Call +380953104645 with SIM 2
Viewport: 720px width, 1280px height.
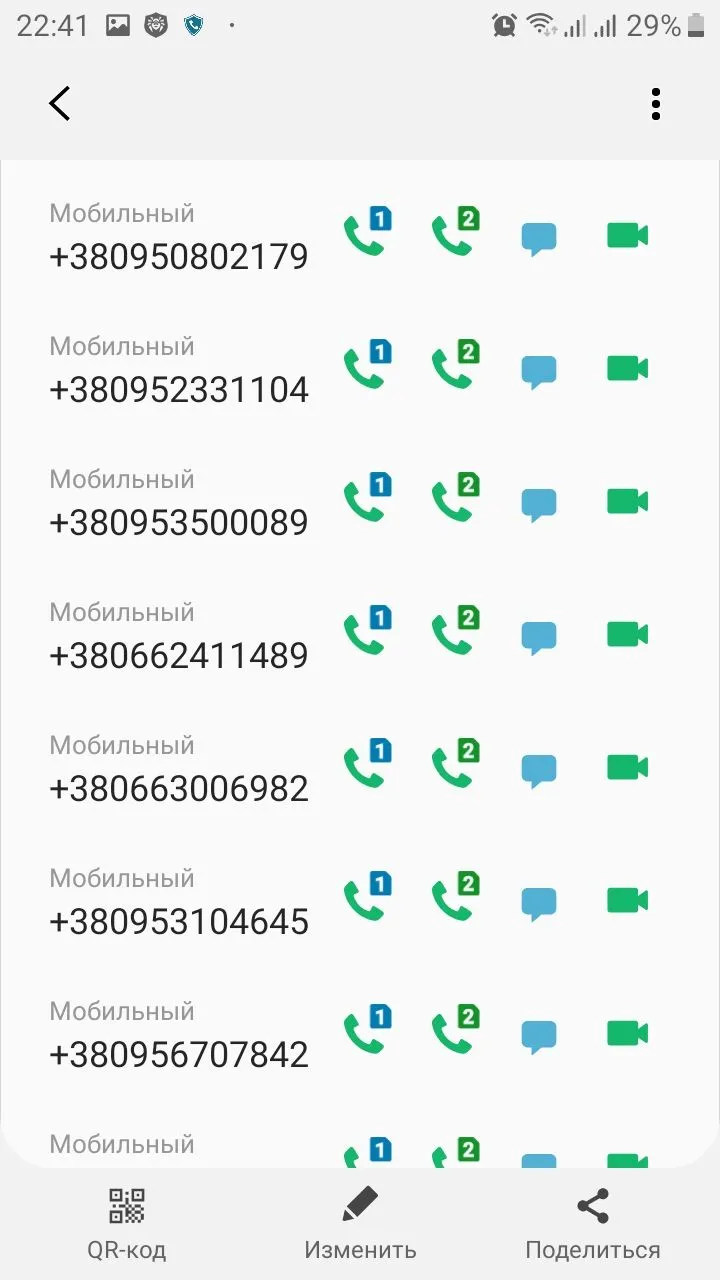tap(454, 899)
